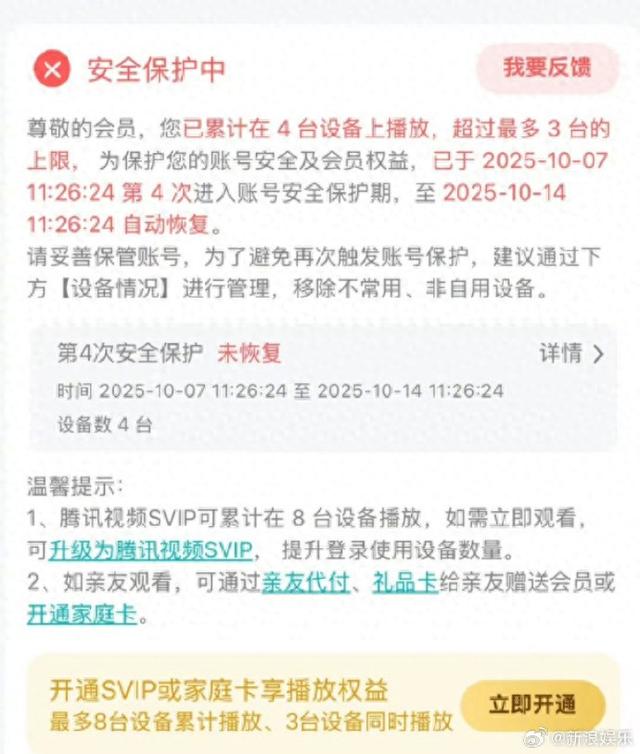The width and height of the screenshot is (640, 754).
Task: Open 详情 for the 第4次安全保护 record
Action: (571, 353)
